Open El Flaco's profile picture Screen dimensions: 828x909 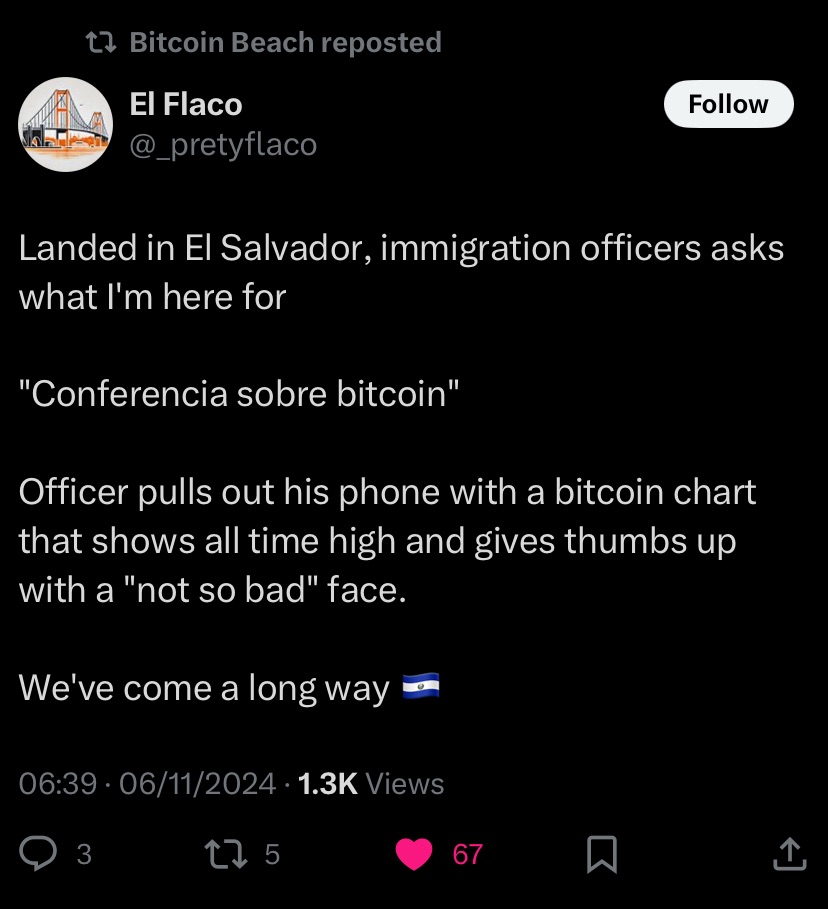(x=66, y=126)
